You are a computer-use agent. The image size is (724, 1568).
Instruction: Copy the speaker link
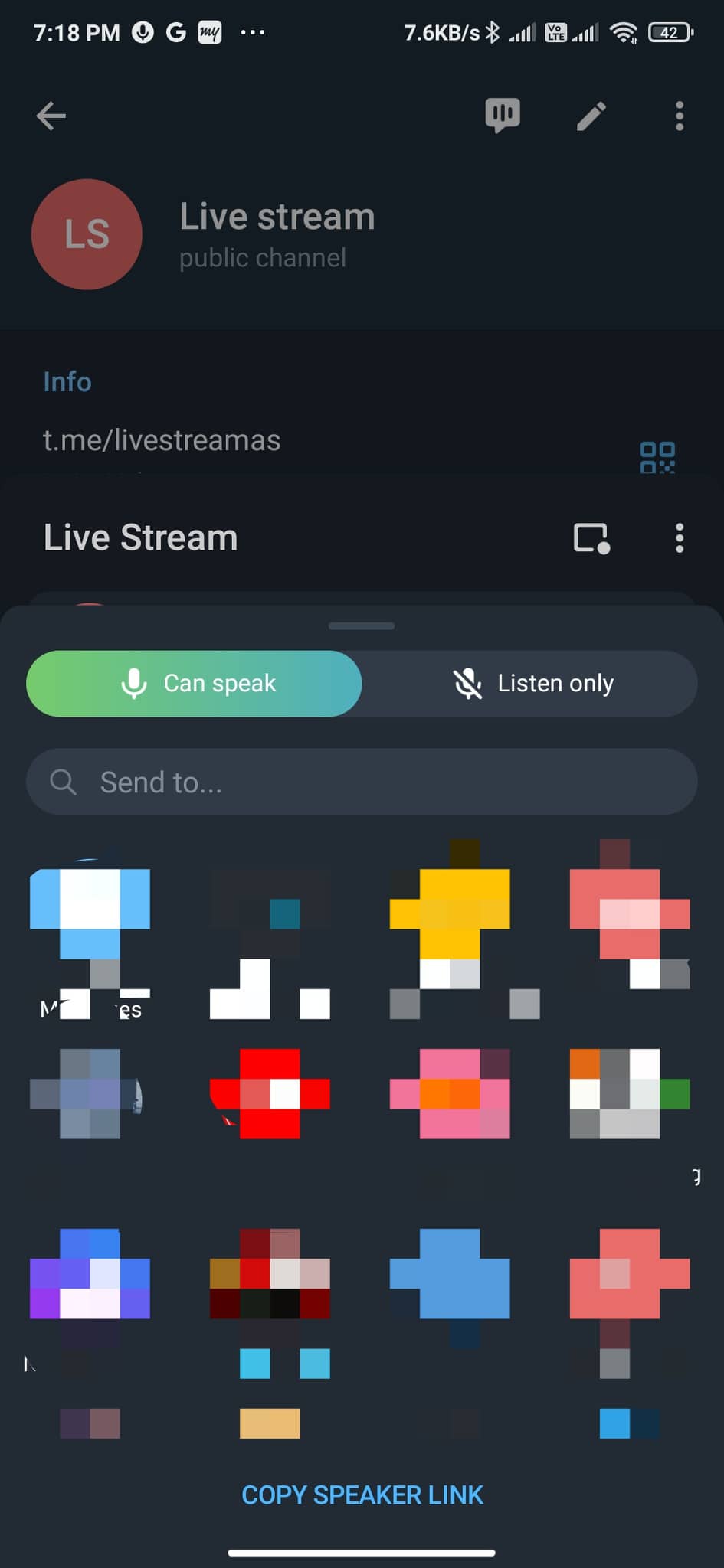362,1494
